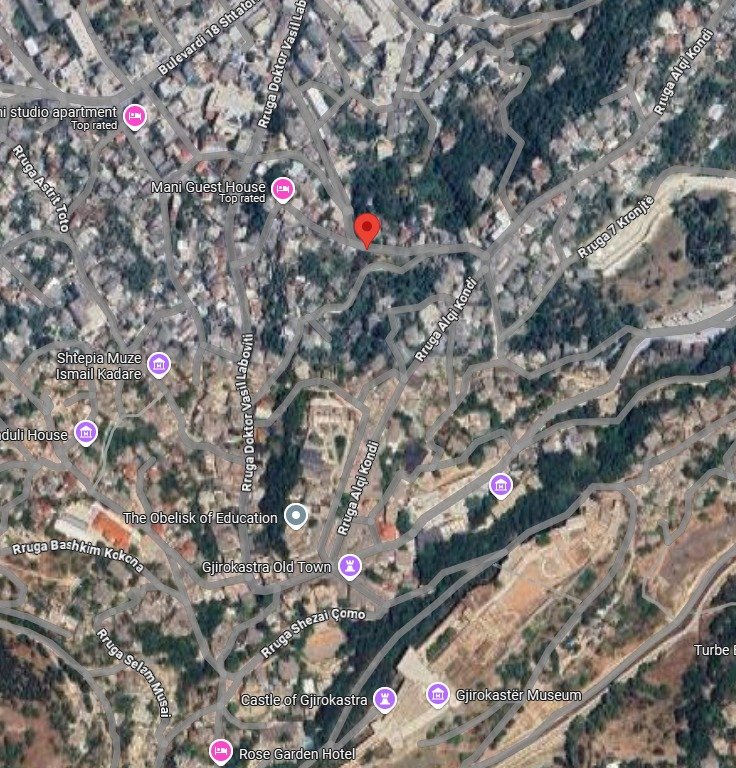Tap the red dropped location pin
This screenshot has width=736, height=768.
367,229
